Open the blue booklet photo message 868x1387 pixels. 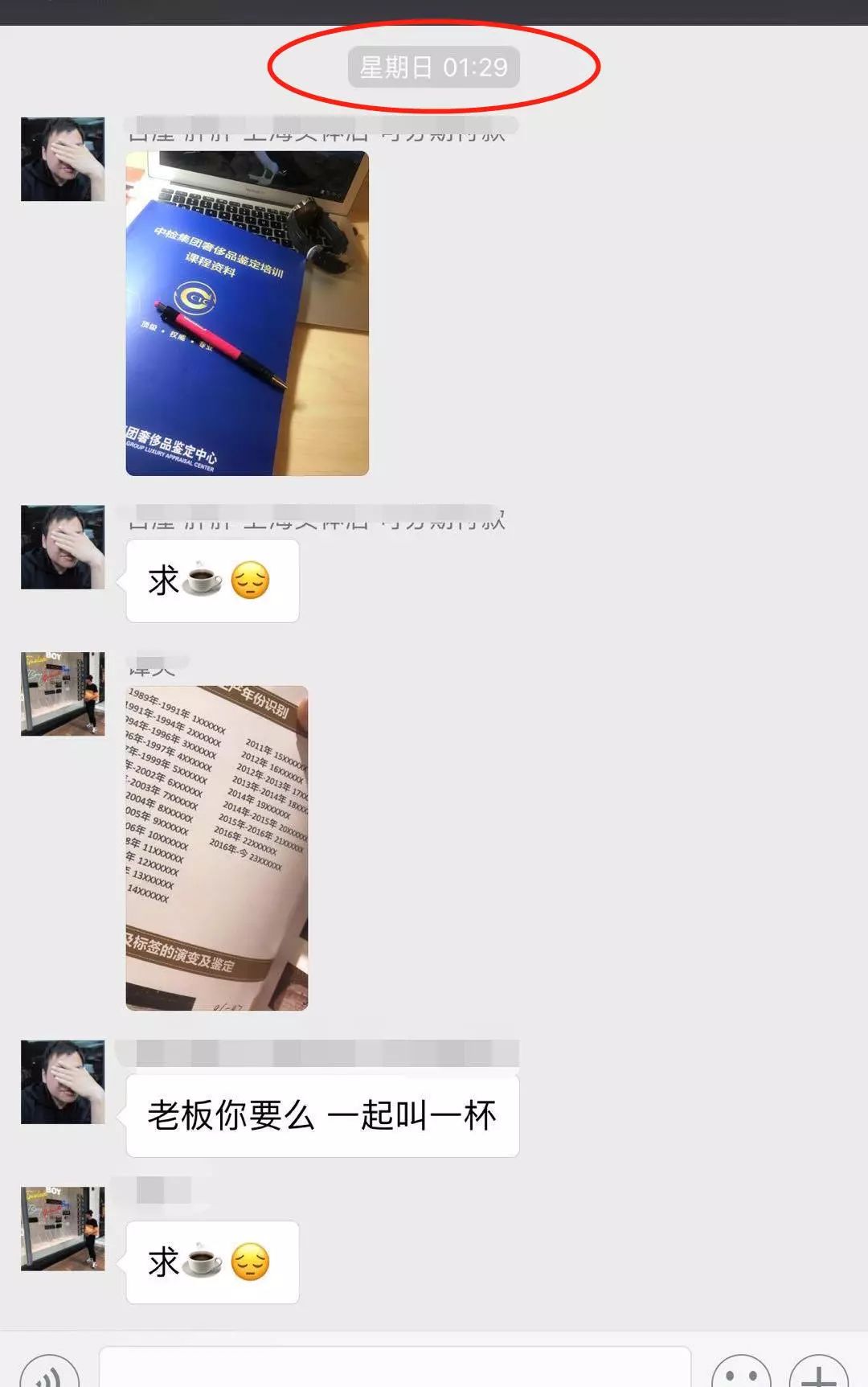click(x=247, y=313)
